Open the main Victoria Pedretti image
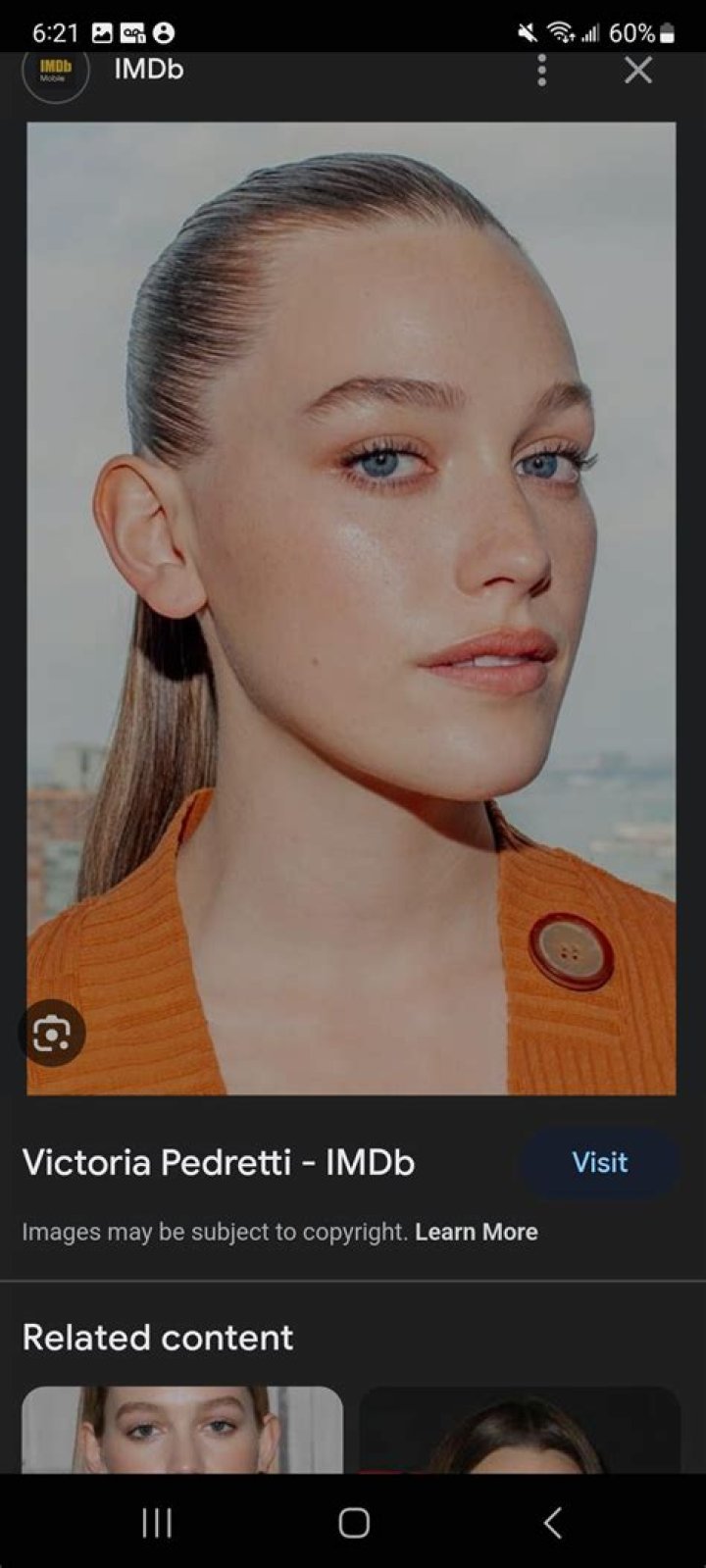 tap(351, 608)
